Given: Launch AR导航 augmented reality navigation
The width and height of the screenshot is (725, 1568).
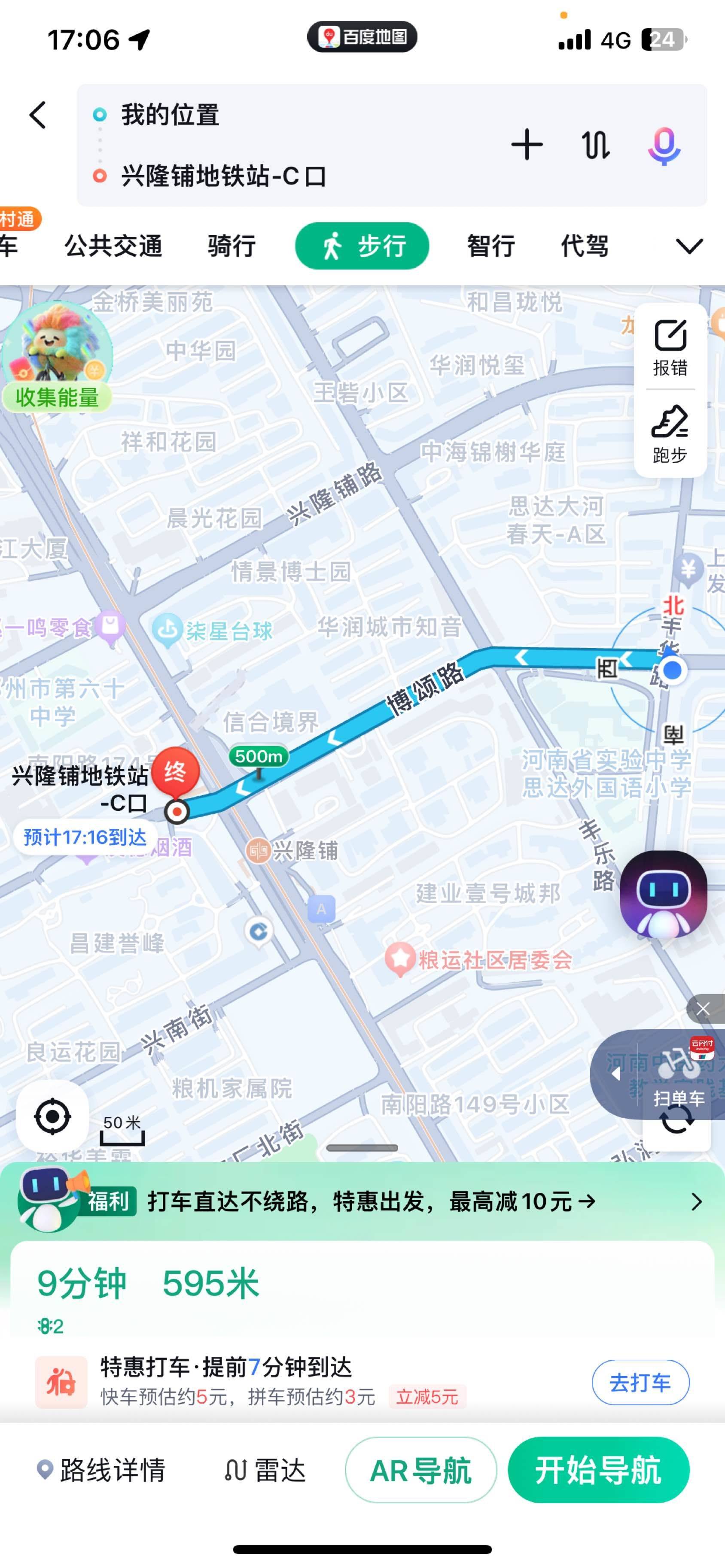Looking at the screenshot, I should click(421, 1470).
